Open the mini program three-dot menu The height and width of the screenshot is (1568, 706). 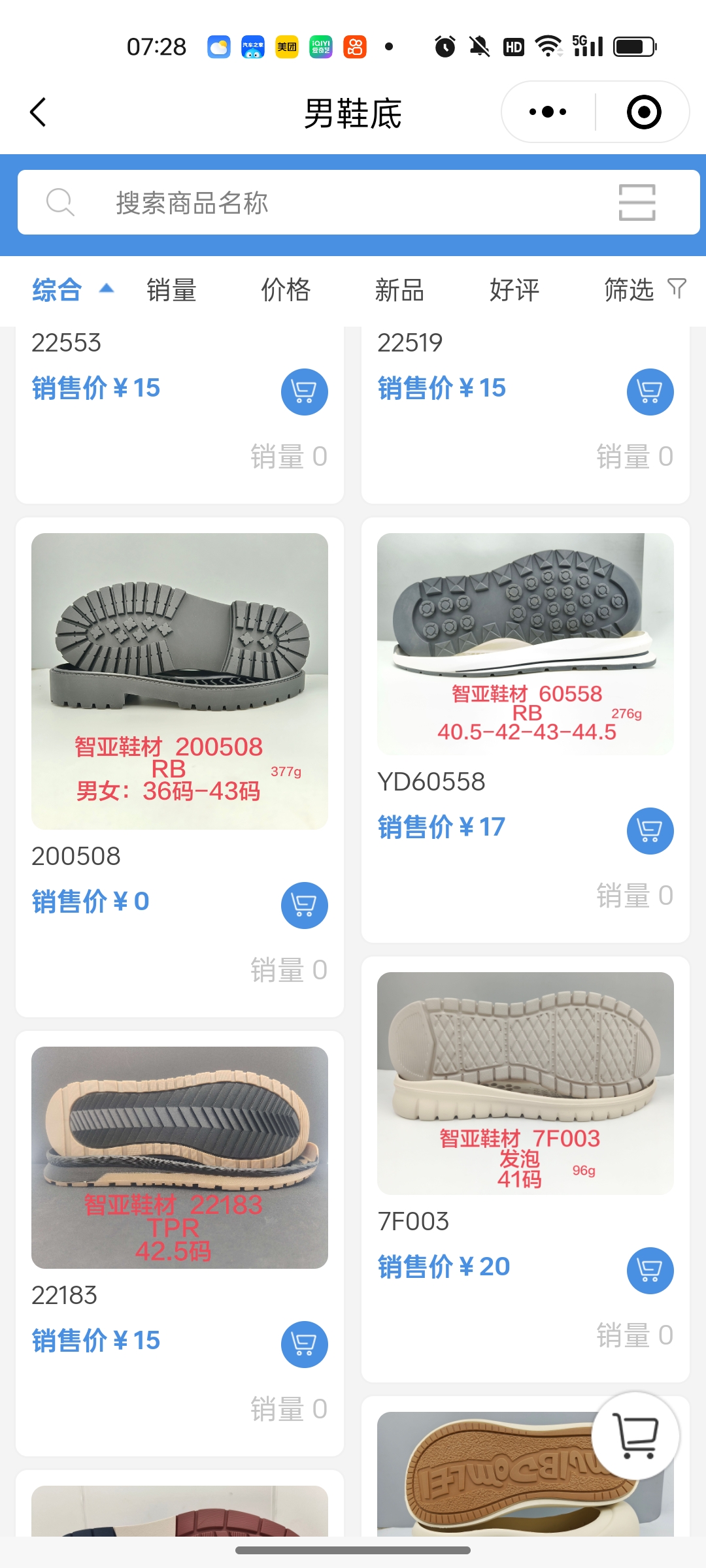[x=548, y=112]
